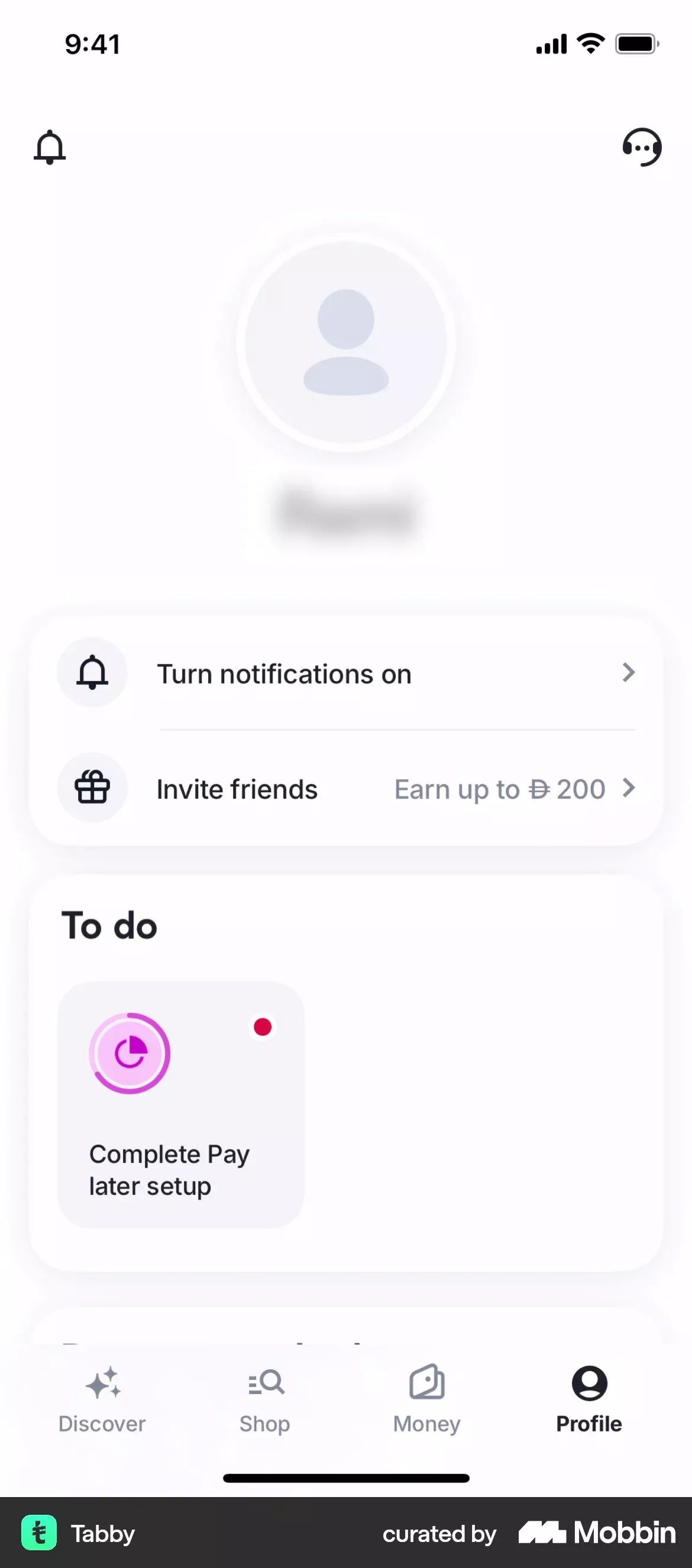
Task: Tap the profile avatar picture
Action: click(x=346, y=343)
